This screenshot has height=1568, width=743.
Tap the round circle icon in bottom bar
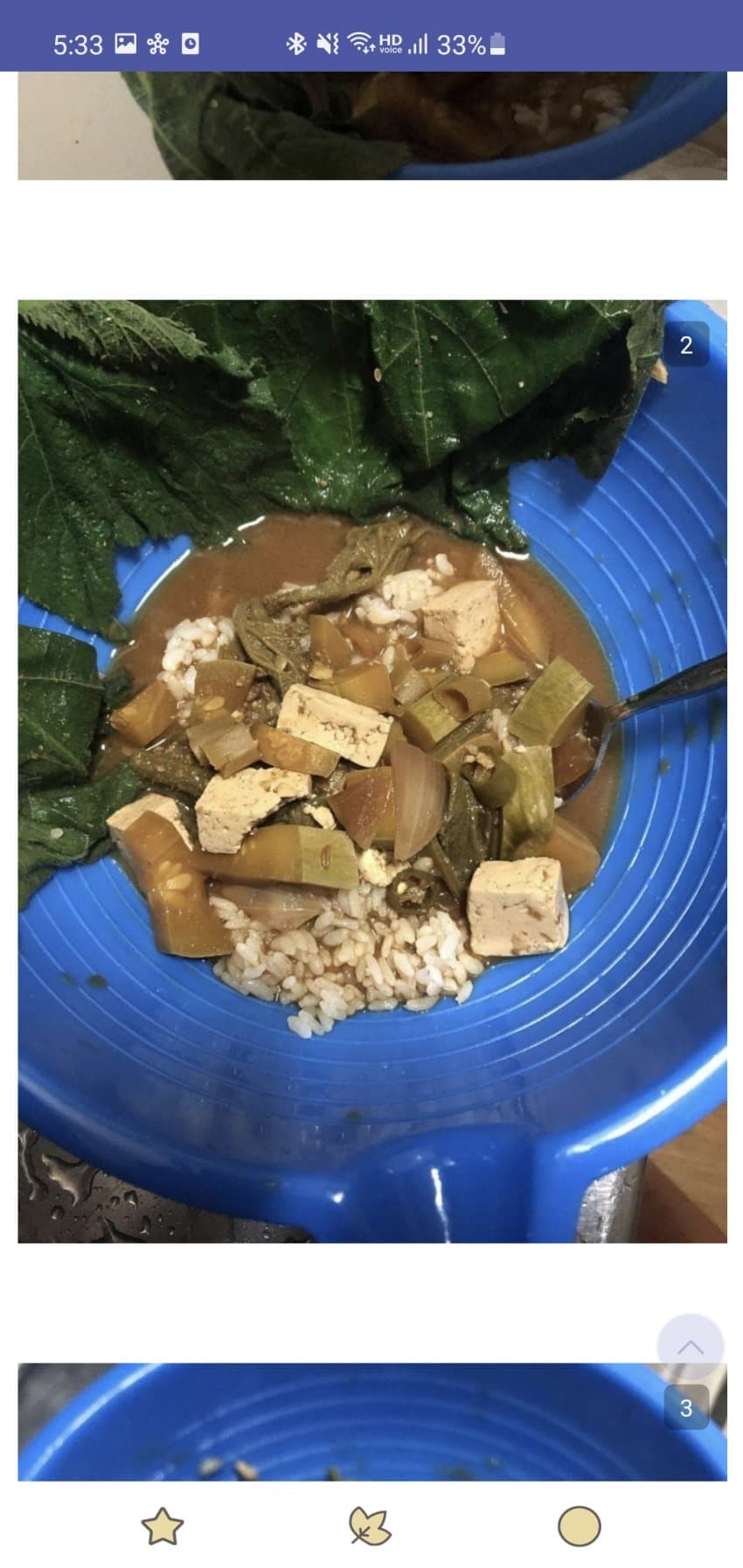579,1526
